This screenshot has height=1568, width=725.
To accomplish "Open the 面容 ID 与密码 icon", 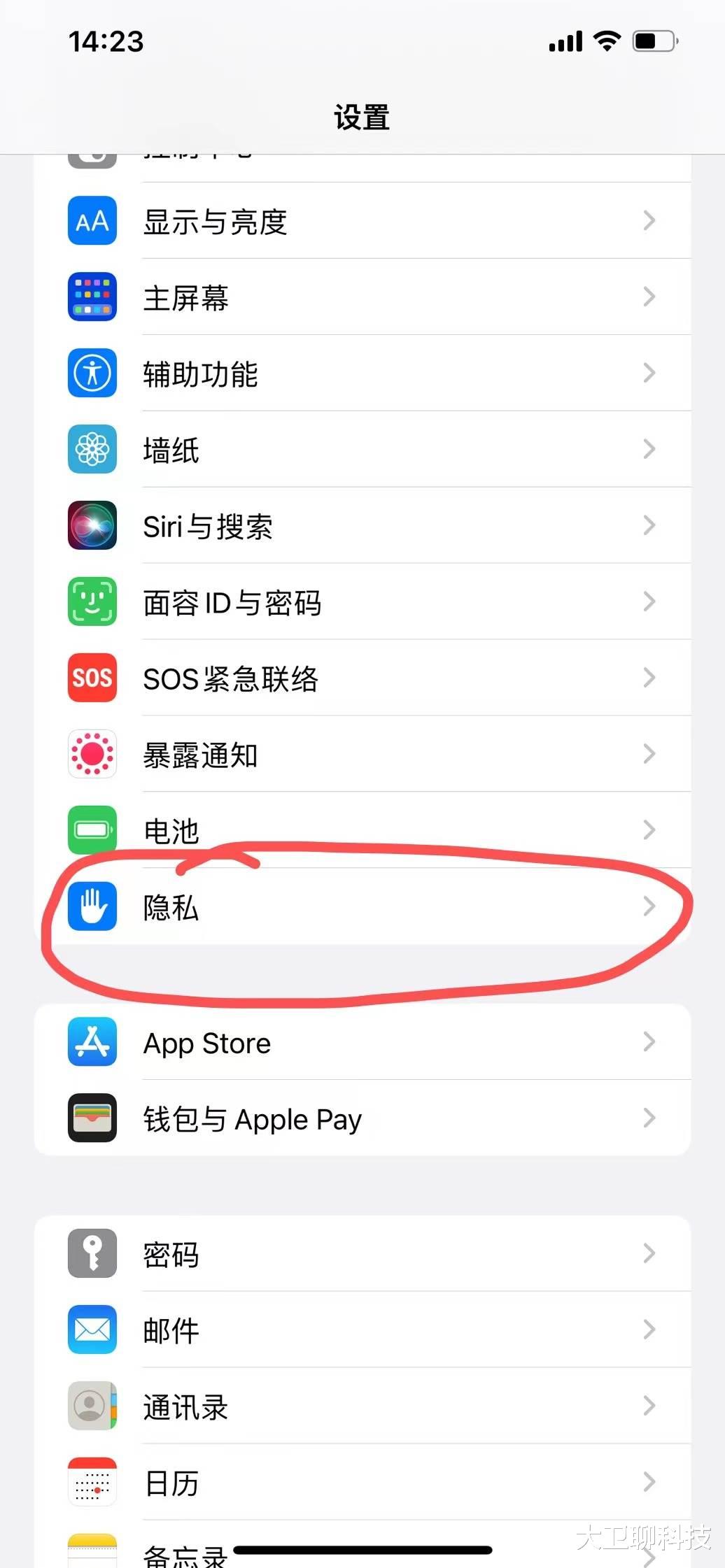I will [x=91, y=602].
